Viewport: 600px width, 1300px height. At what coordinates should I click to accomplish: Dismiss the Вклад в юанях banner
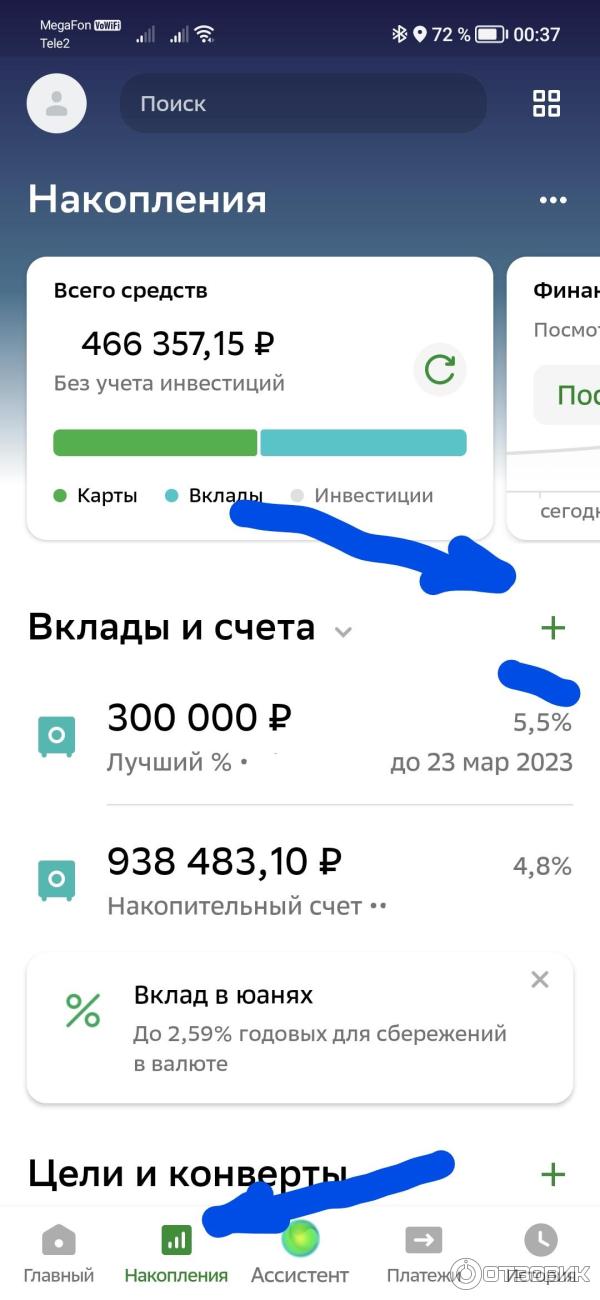540,980
